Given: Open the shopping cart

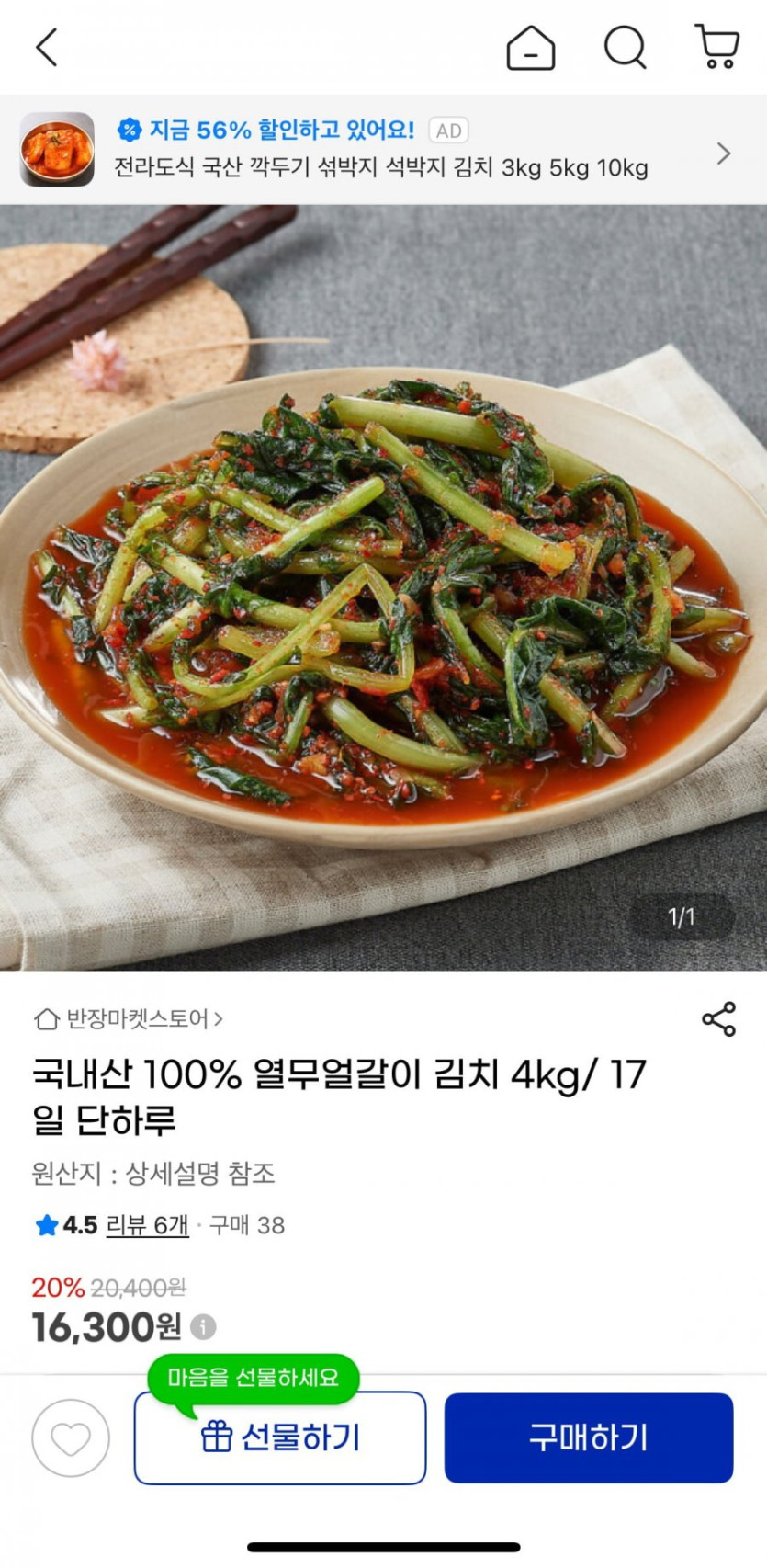Looking at the screenshot, I should point(717,47).
